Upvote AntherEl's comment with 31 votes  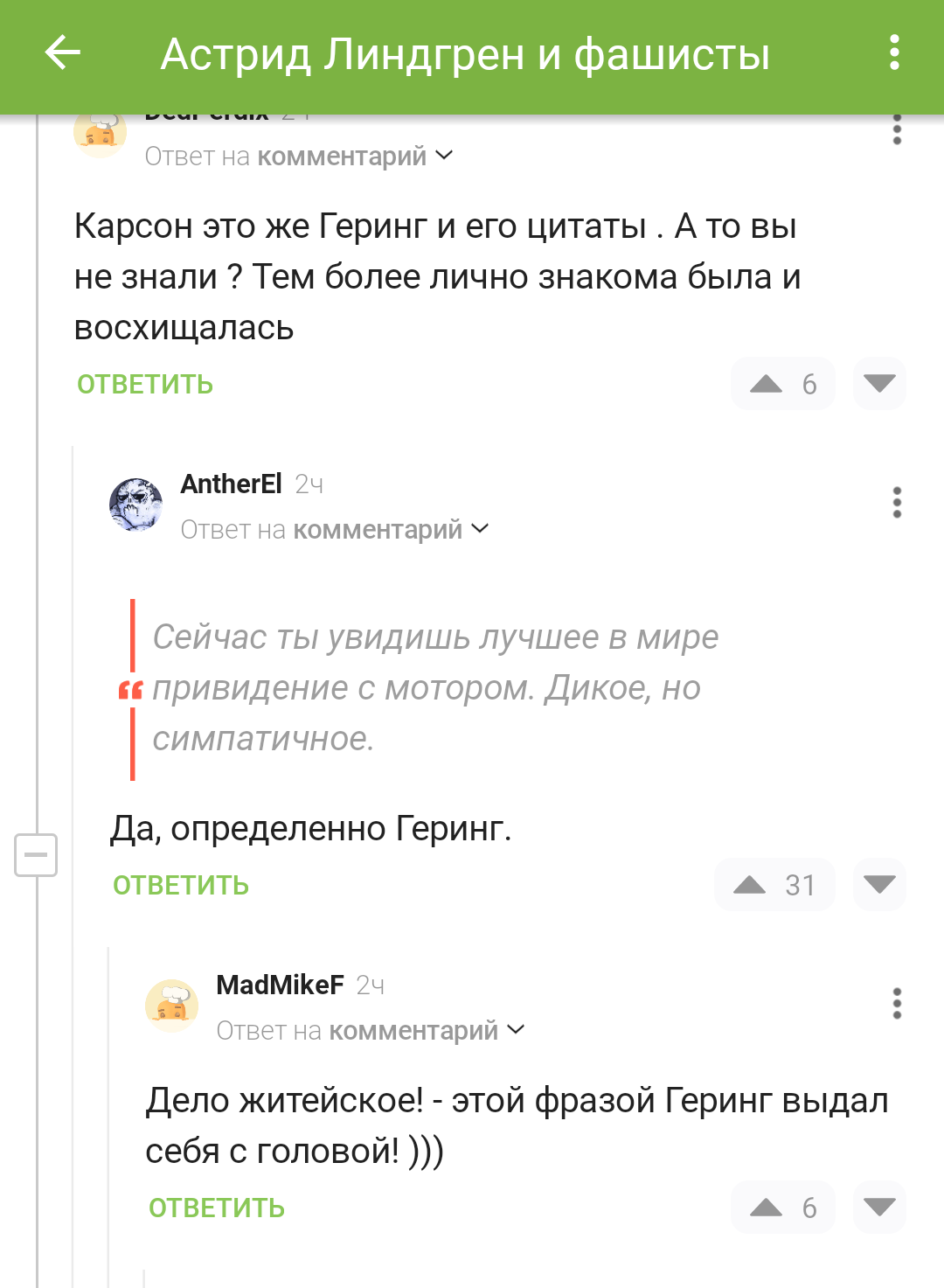[x=750, y=885]
